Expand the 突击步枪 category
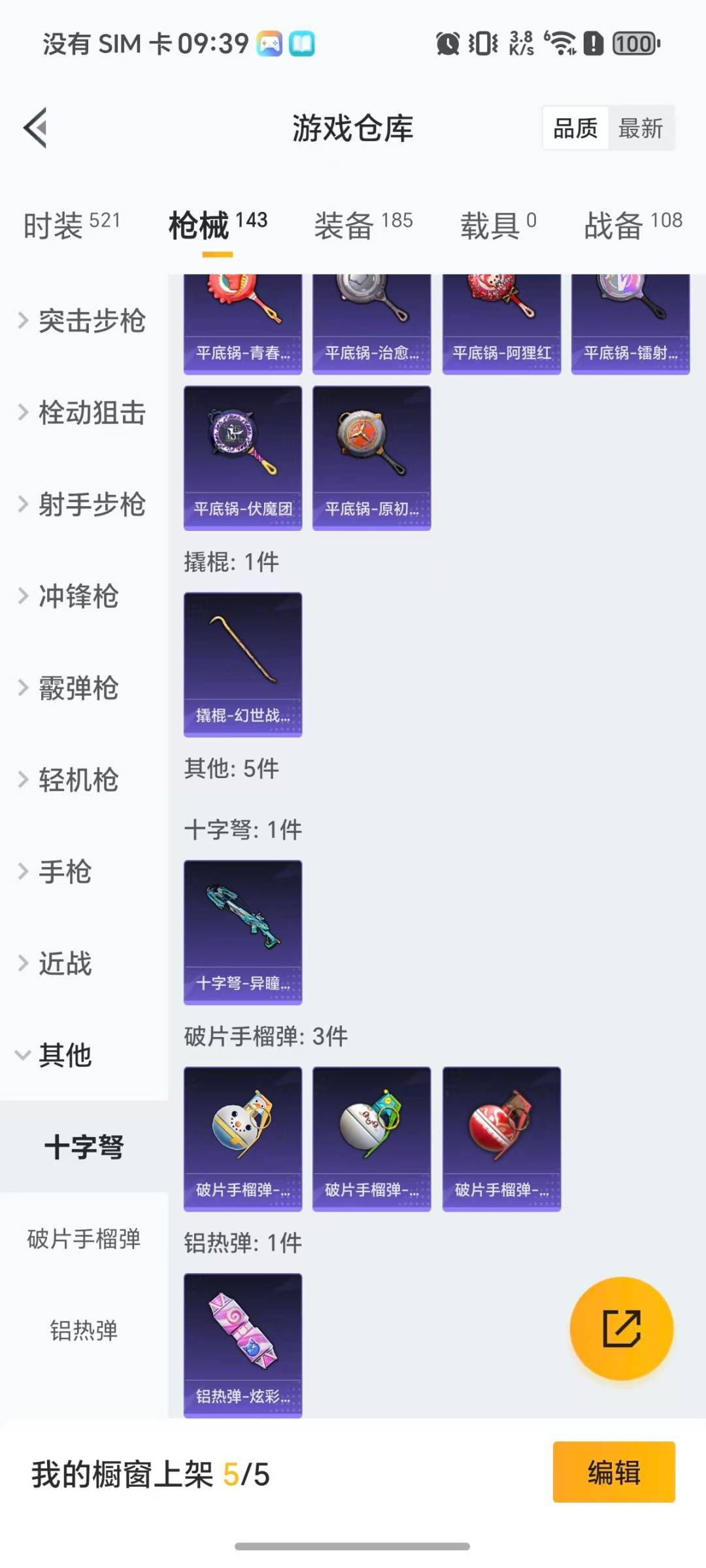Viewport: 706px width, 1568px height. [x=82, y=320]
